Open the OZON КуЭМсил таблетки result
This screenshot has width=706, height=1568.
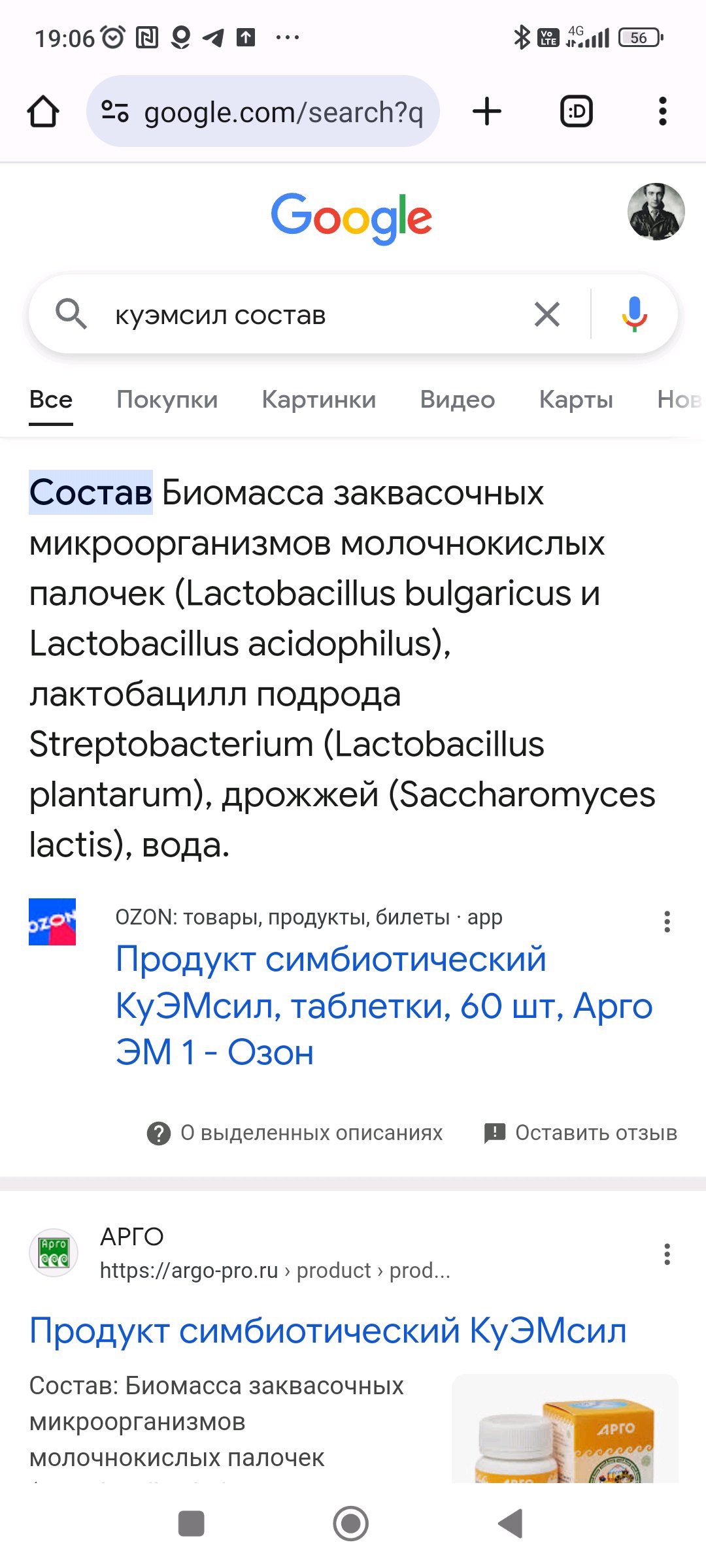(384, 1005)
